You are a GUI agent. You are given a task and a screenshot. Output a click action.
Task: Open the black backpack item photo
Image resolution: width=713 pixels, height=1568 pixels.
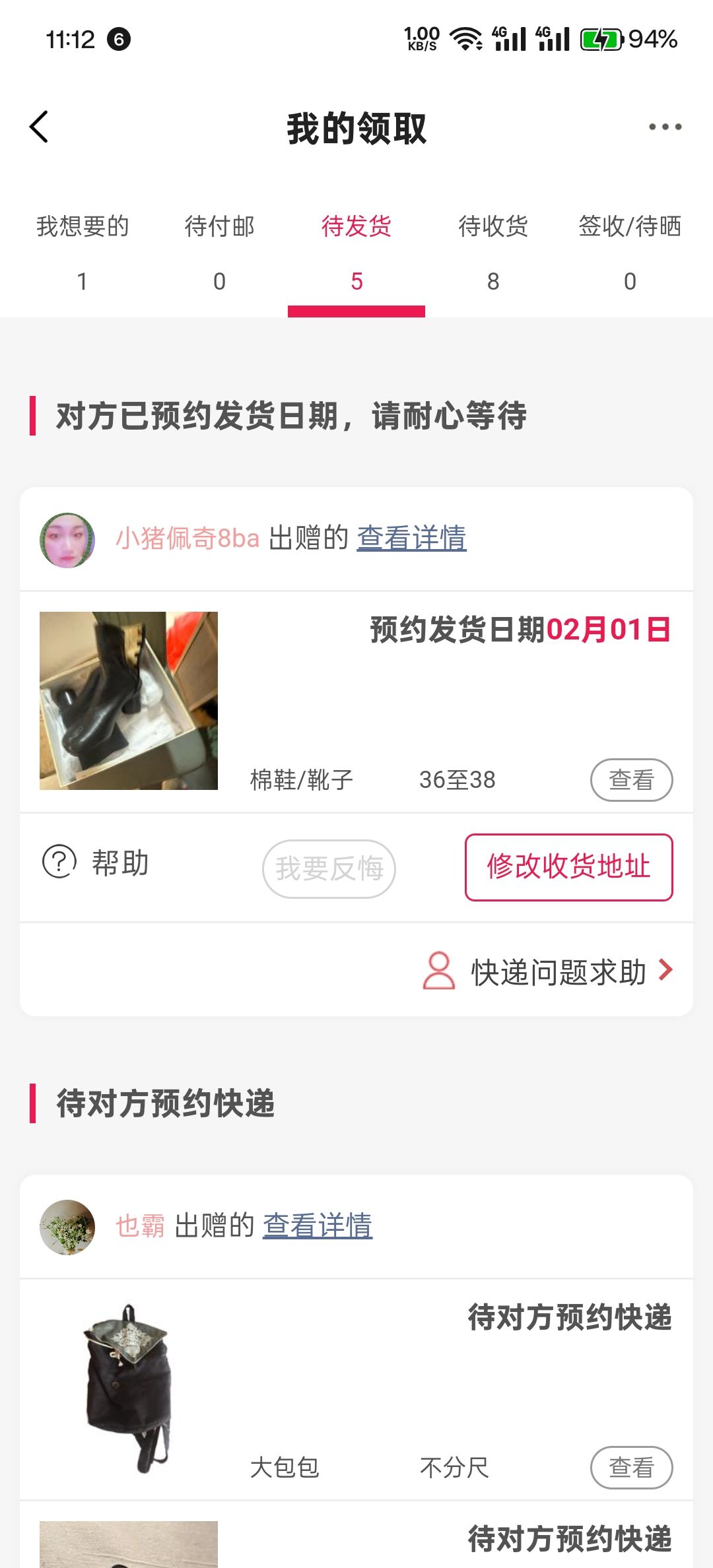point(129,1388)
